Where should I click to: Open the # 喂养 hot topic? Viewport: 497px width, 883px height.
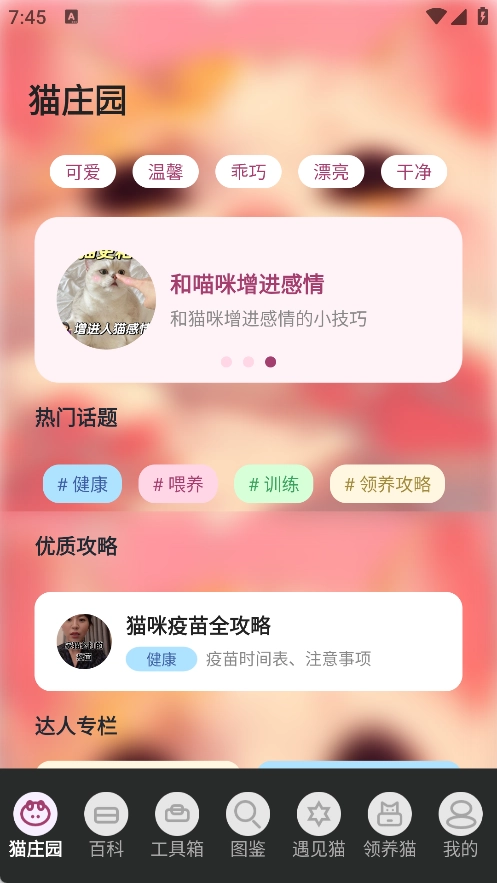(178, 484)
